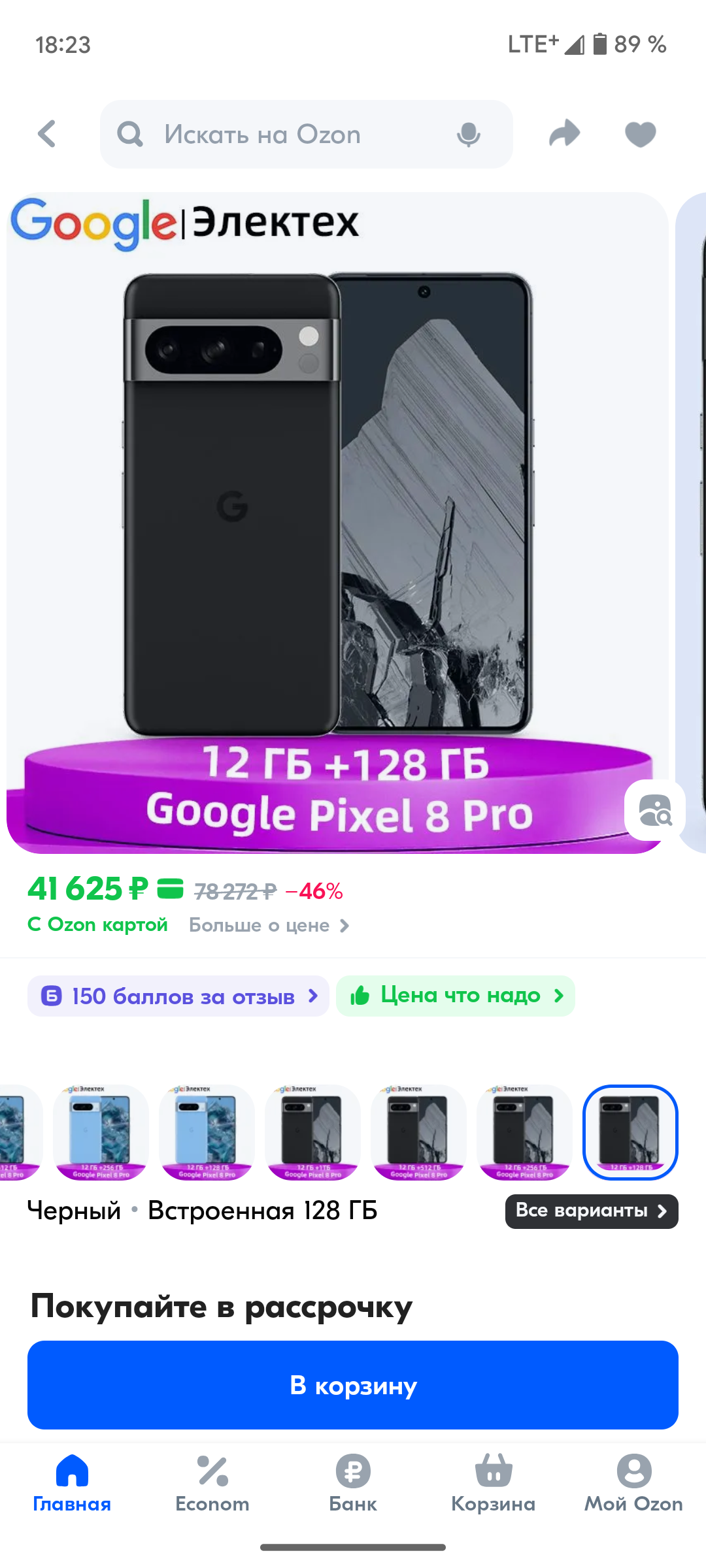
Task: Select the blue 12 ГБ +128 ГБ variant
Action: 207,1132
